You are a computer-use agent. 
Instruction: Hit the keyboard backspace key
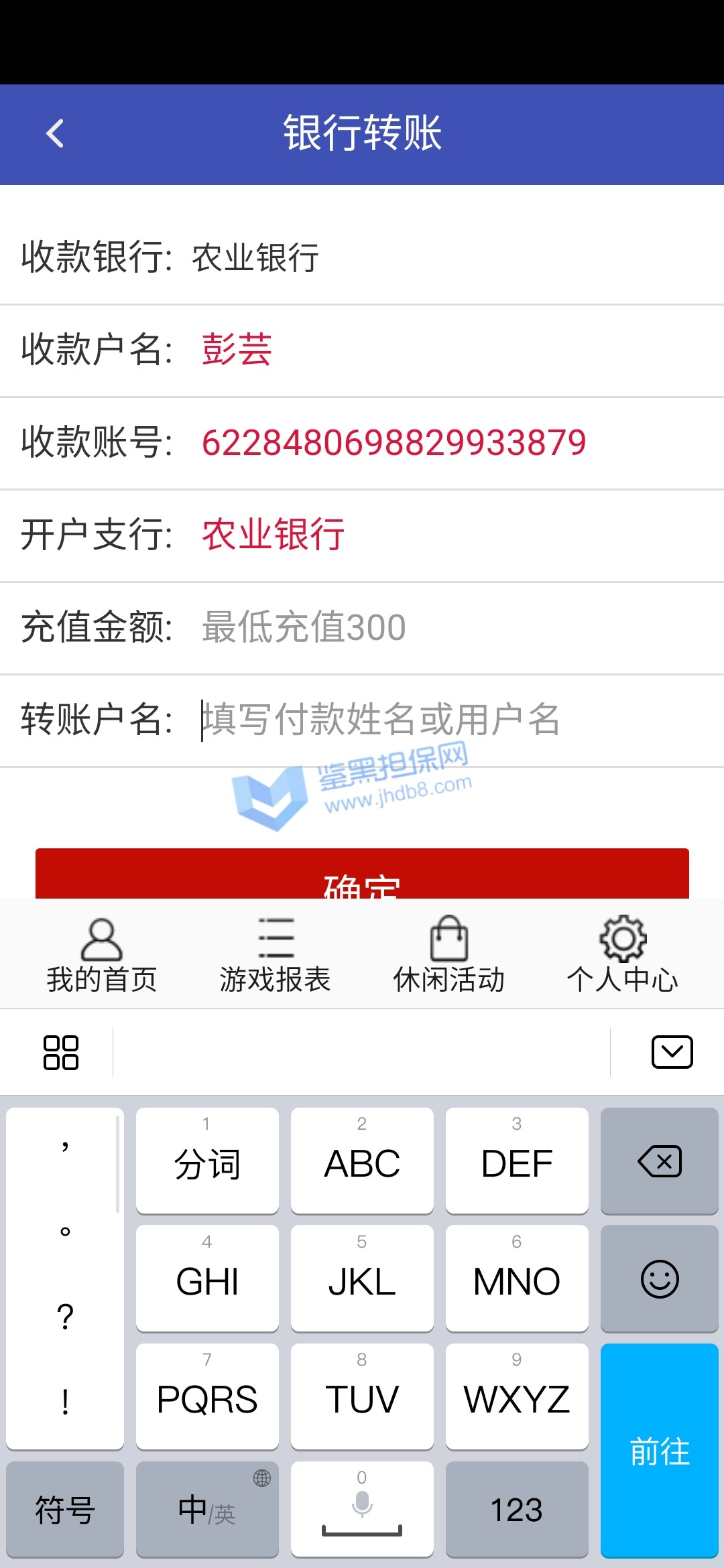coord(660,1161)
